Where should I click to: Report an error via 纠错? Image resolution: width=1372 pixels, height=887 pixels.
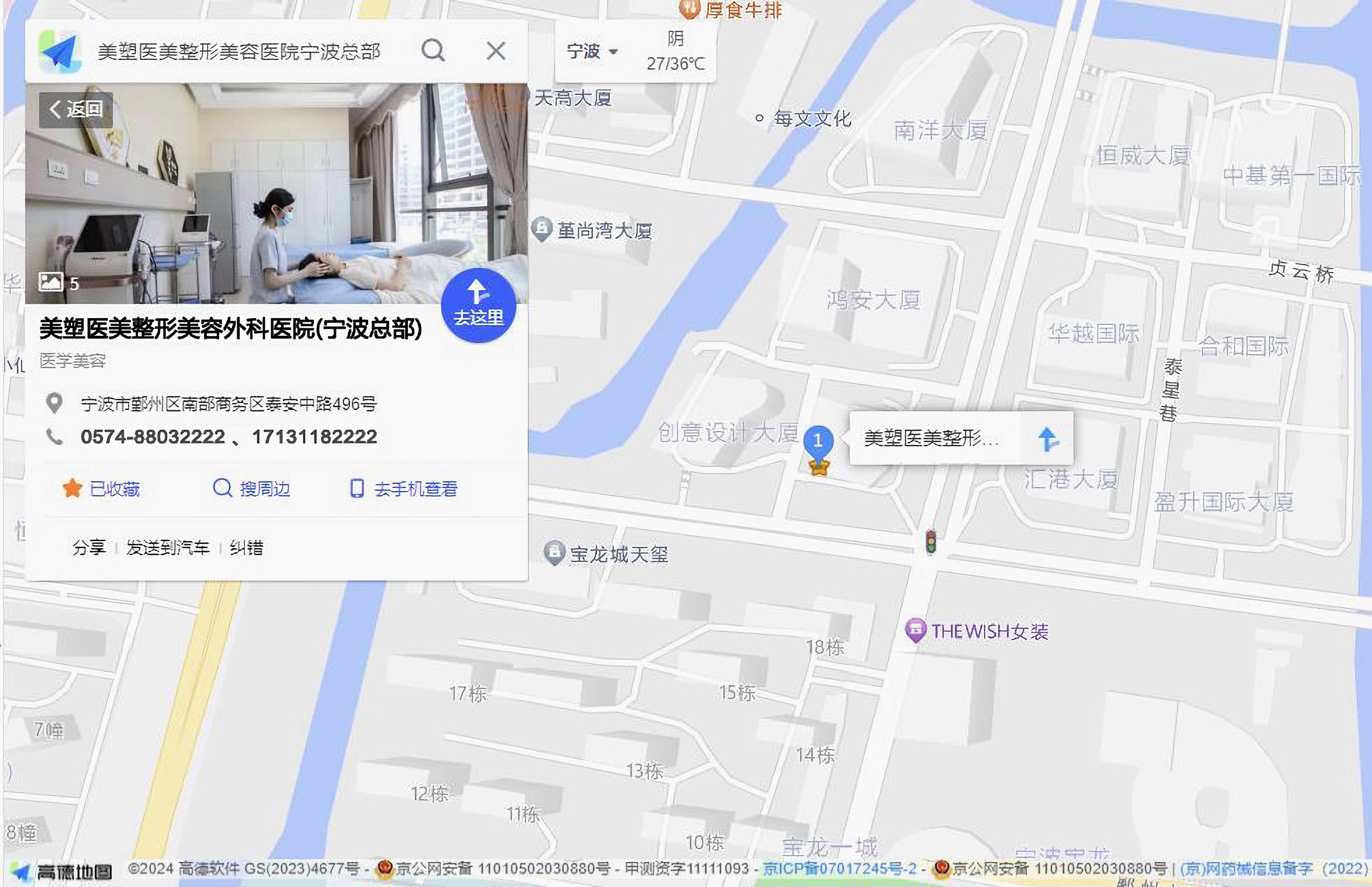[x=246, y=547]
